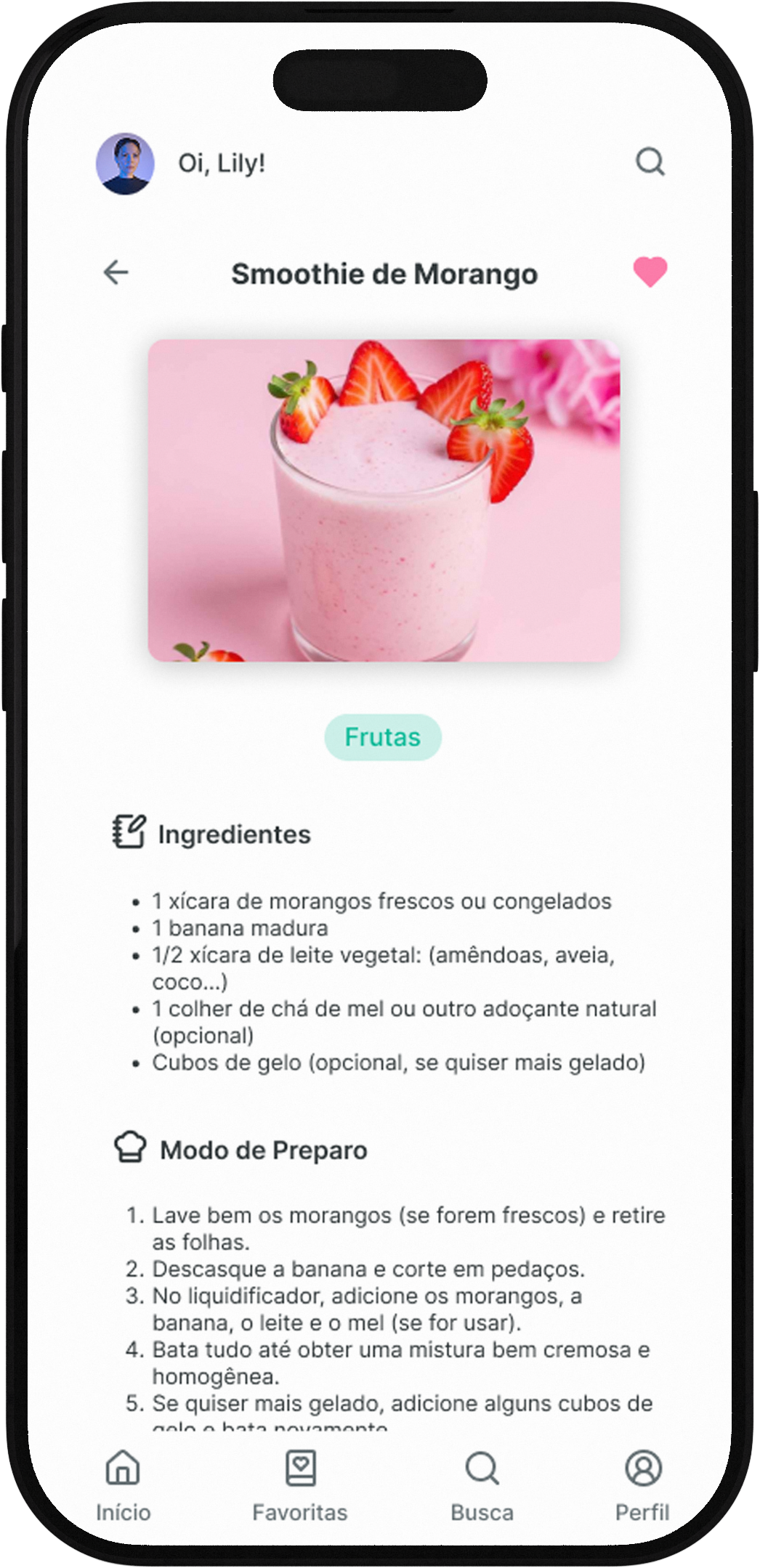Open the search icon in the header

pyautogui.click(x=650, y=162)
